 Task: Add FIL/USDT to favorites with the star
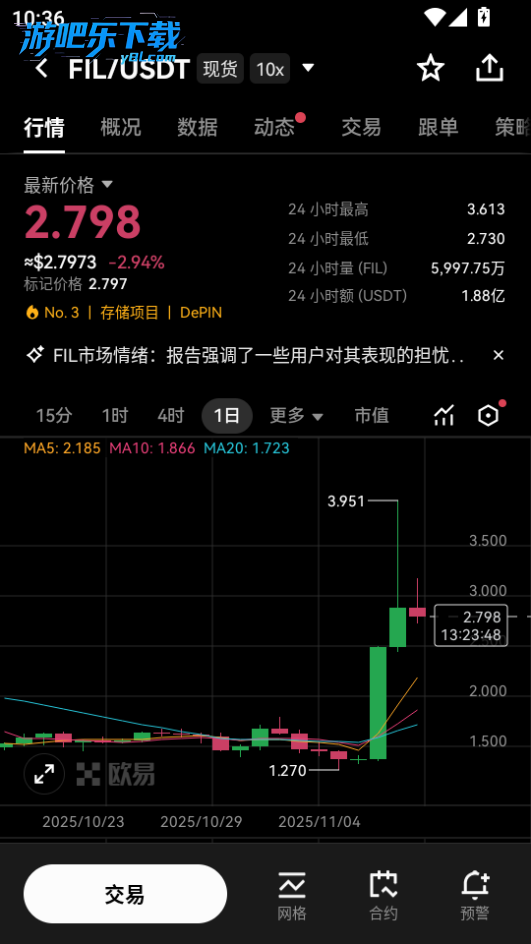tap(430, 68)
